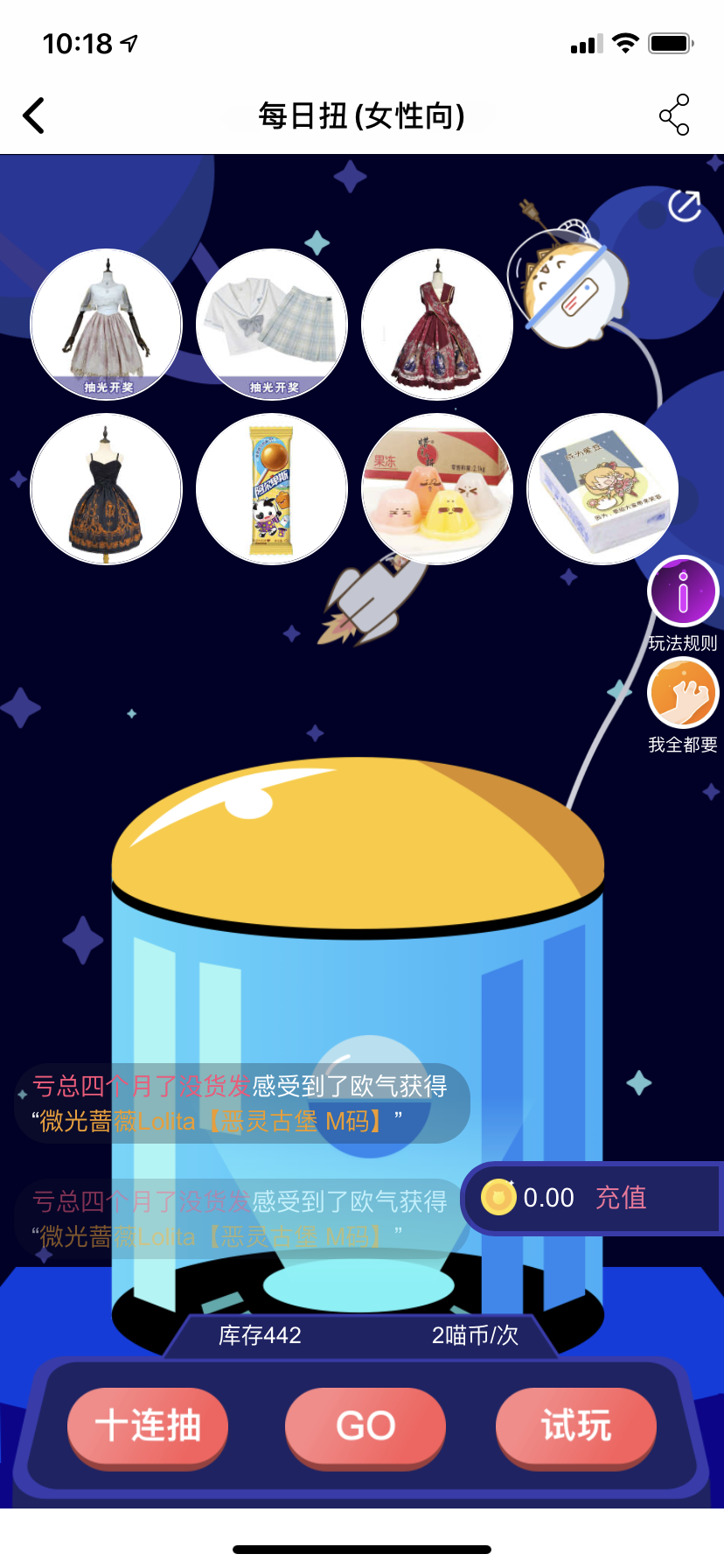Viewport: 724px width, 1568px height.
Task: Open the external link icon in the corner
Action: pyautogui.click(x=684, y=206)
